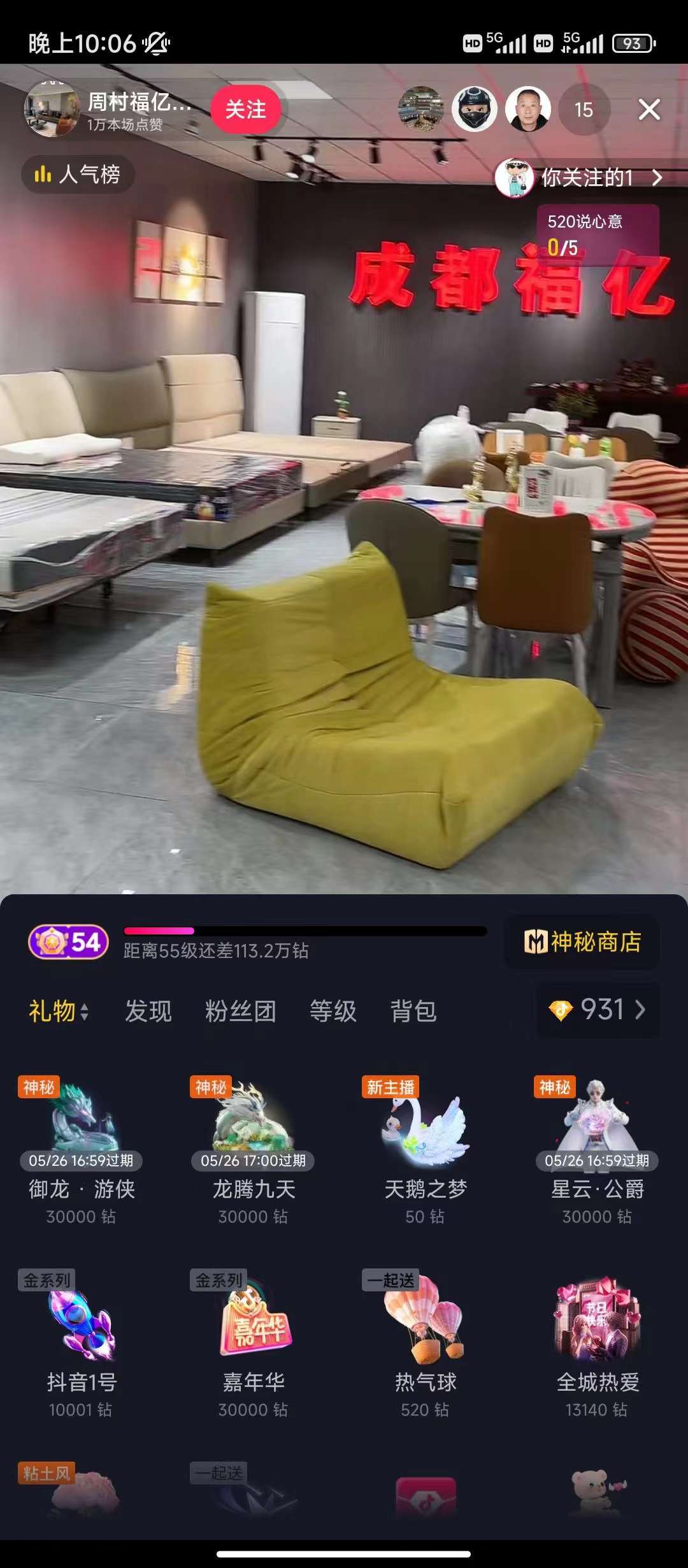Switch to the 等级 tab
Screen dimensions: 688x1568
click(333, 1011)
